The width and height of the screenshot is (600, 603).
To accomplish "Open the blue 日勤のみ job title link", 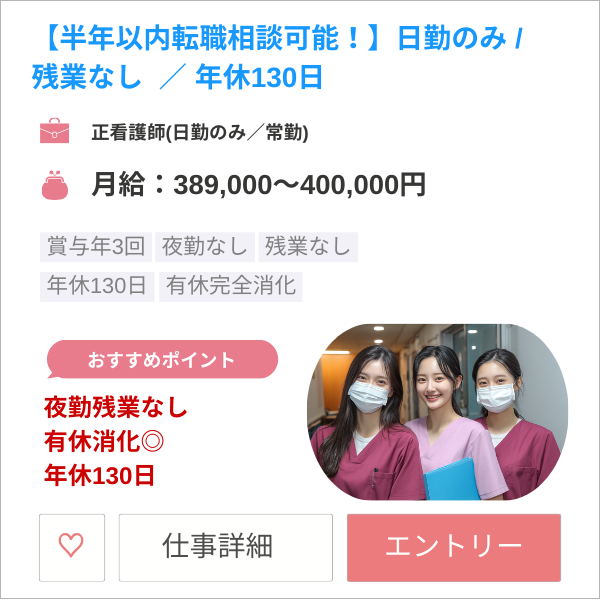I will coord(280,57).
